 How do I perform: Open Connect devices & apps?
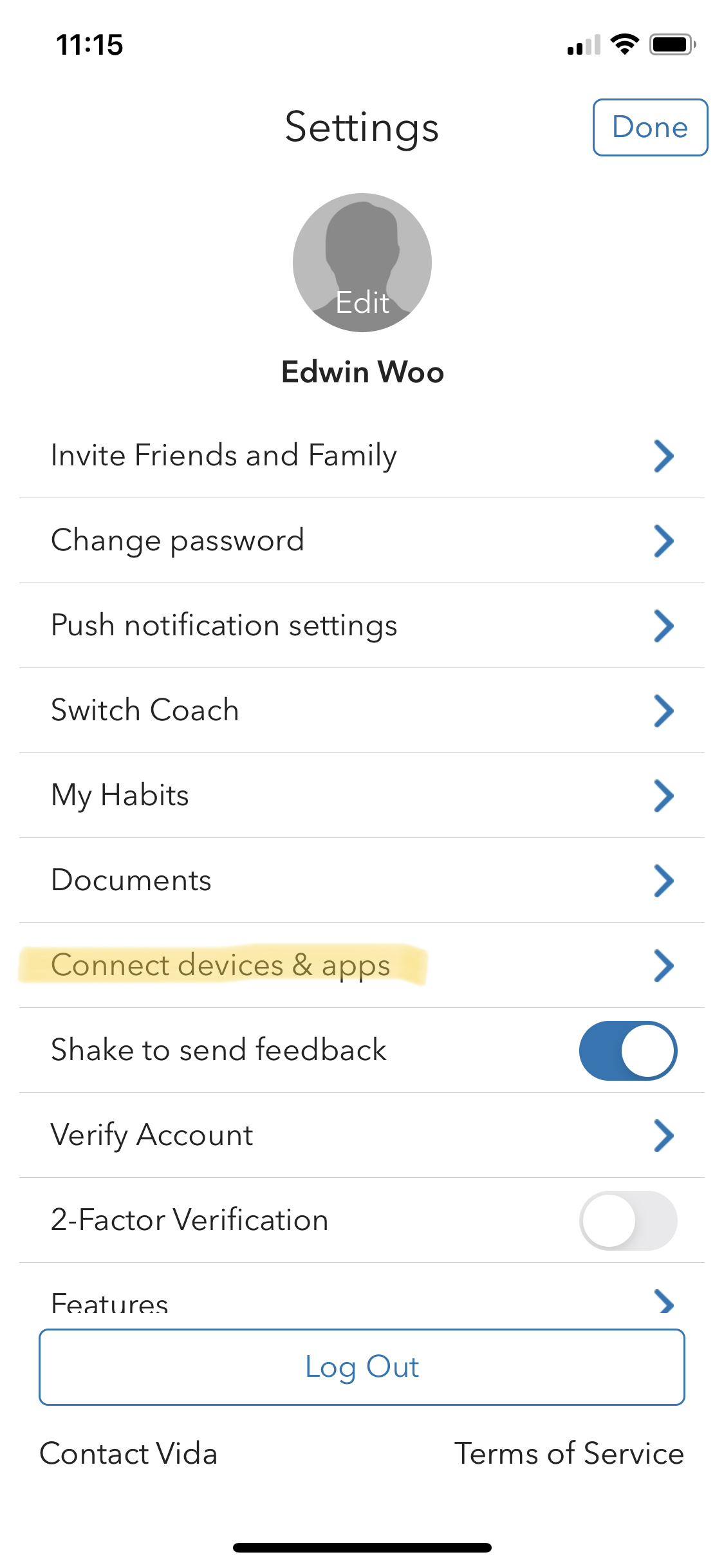pos(362,966)
